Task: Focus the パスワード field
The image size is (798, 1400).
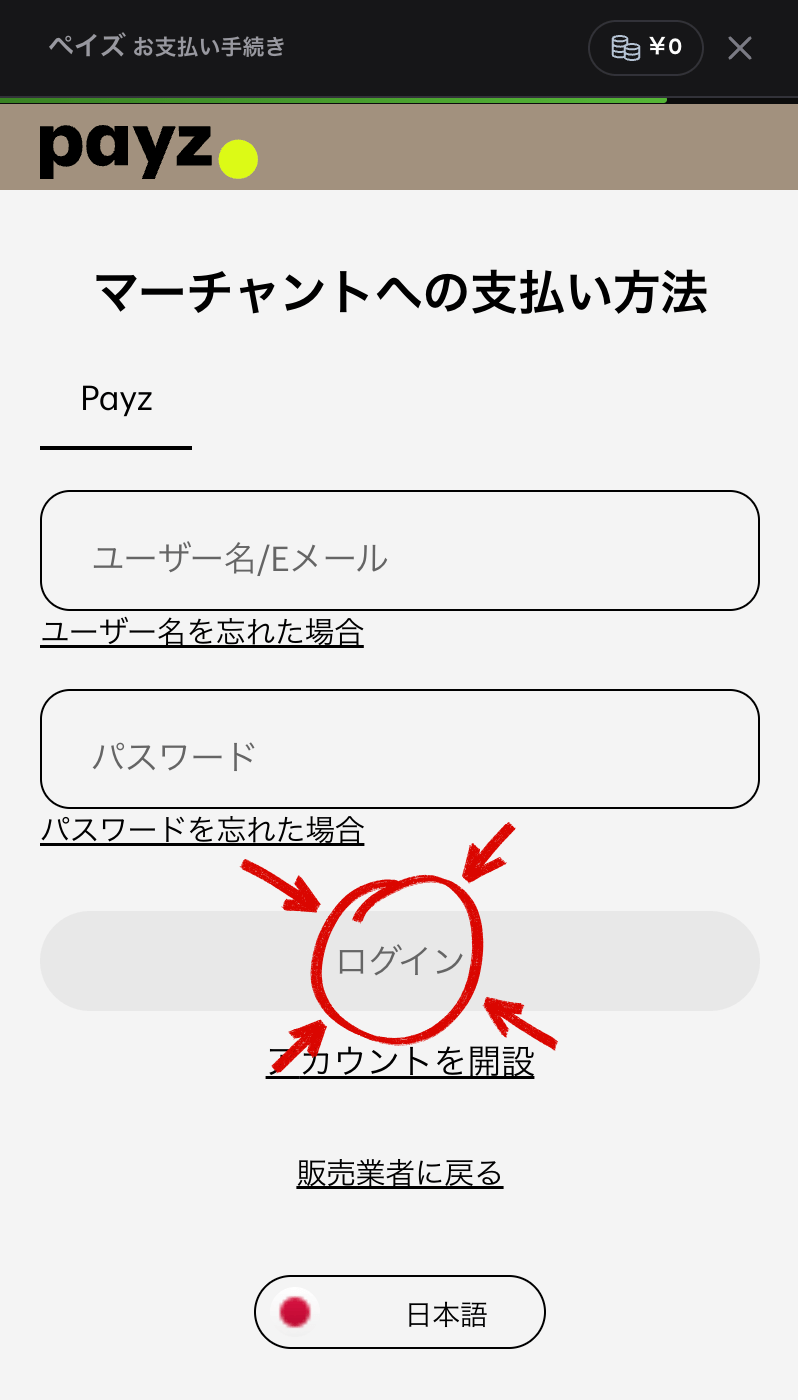Action: pos(399,749)
